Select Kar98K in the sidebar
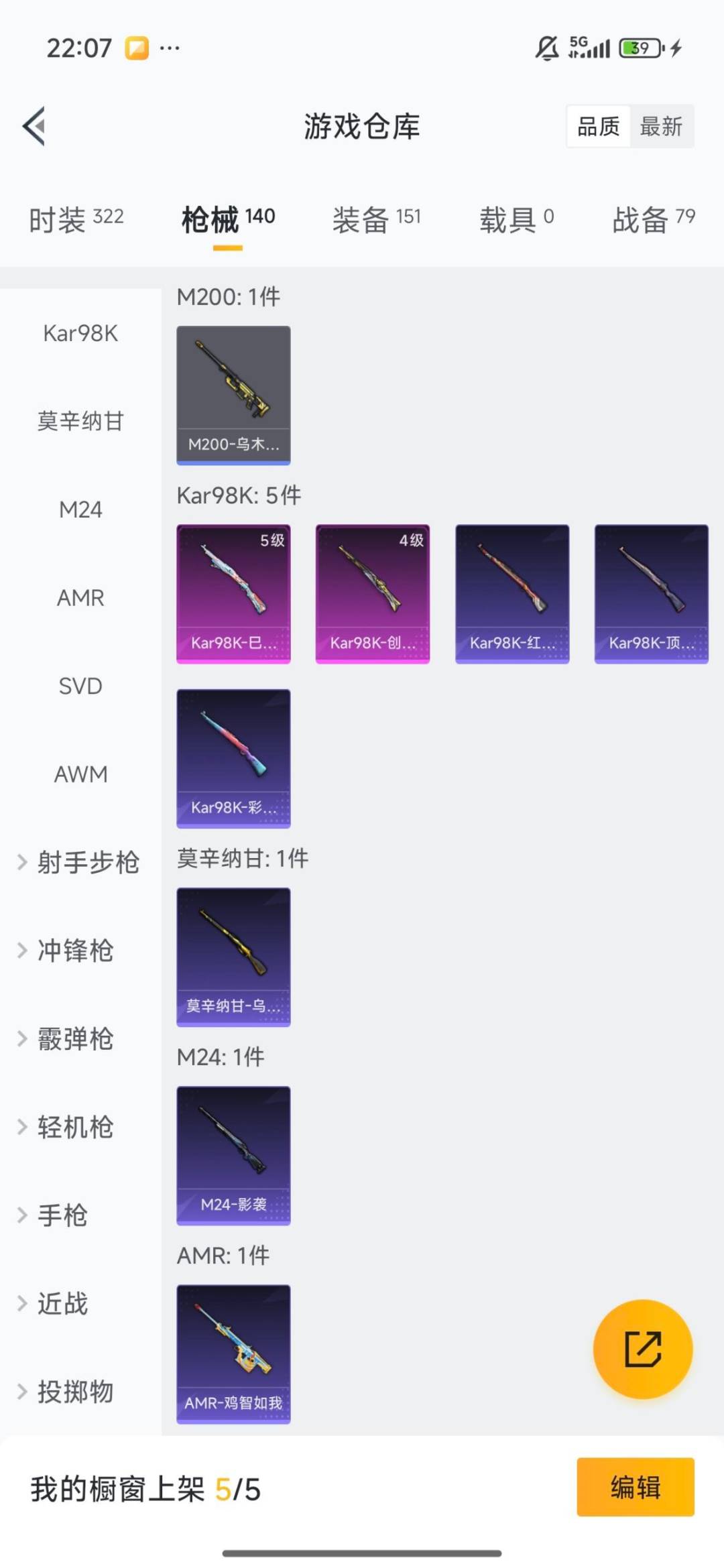 (x=80, y=333)
